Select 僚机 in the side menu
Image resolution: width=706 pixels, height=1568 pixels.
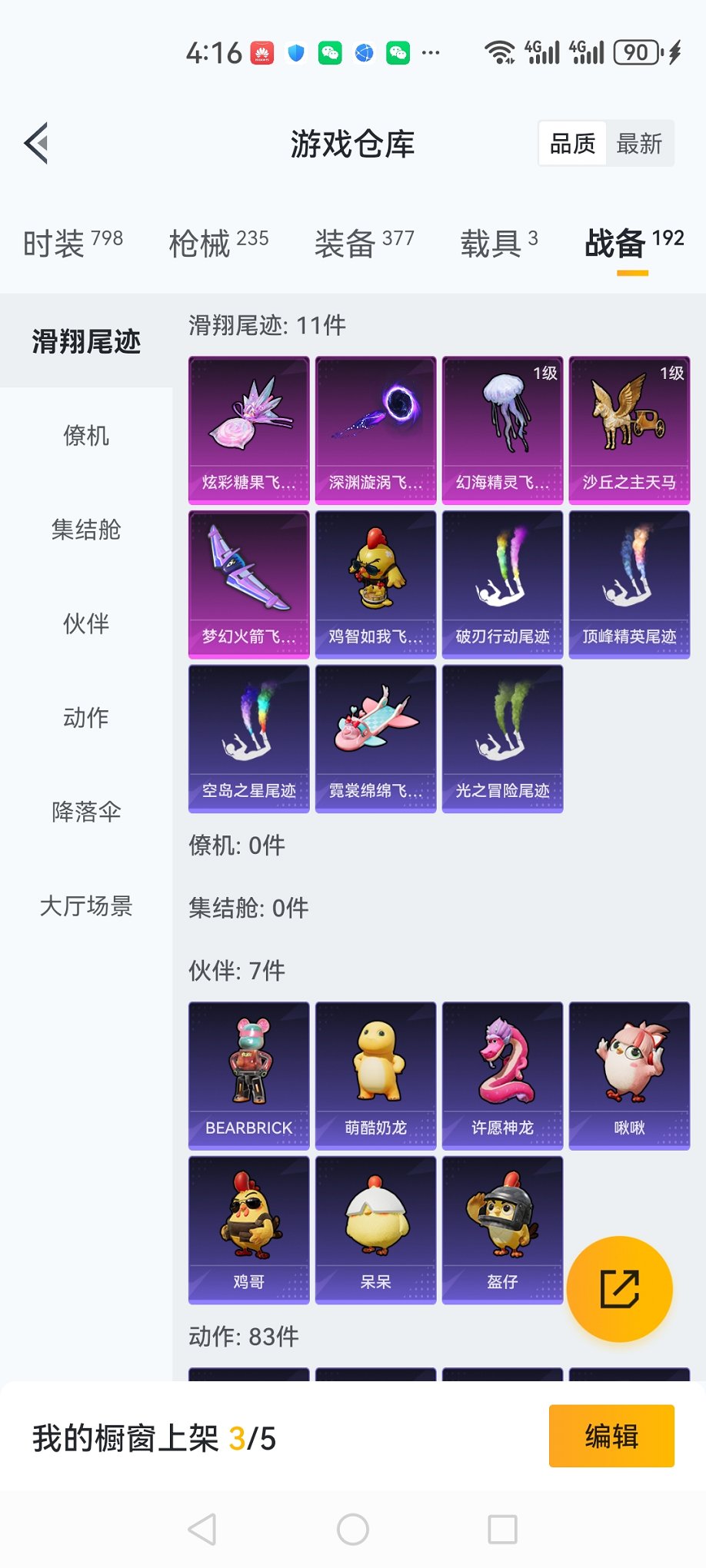click(86, 436)
